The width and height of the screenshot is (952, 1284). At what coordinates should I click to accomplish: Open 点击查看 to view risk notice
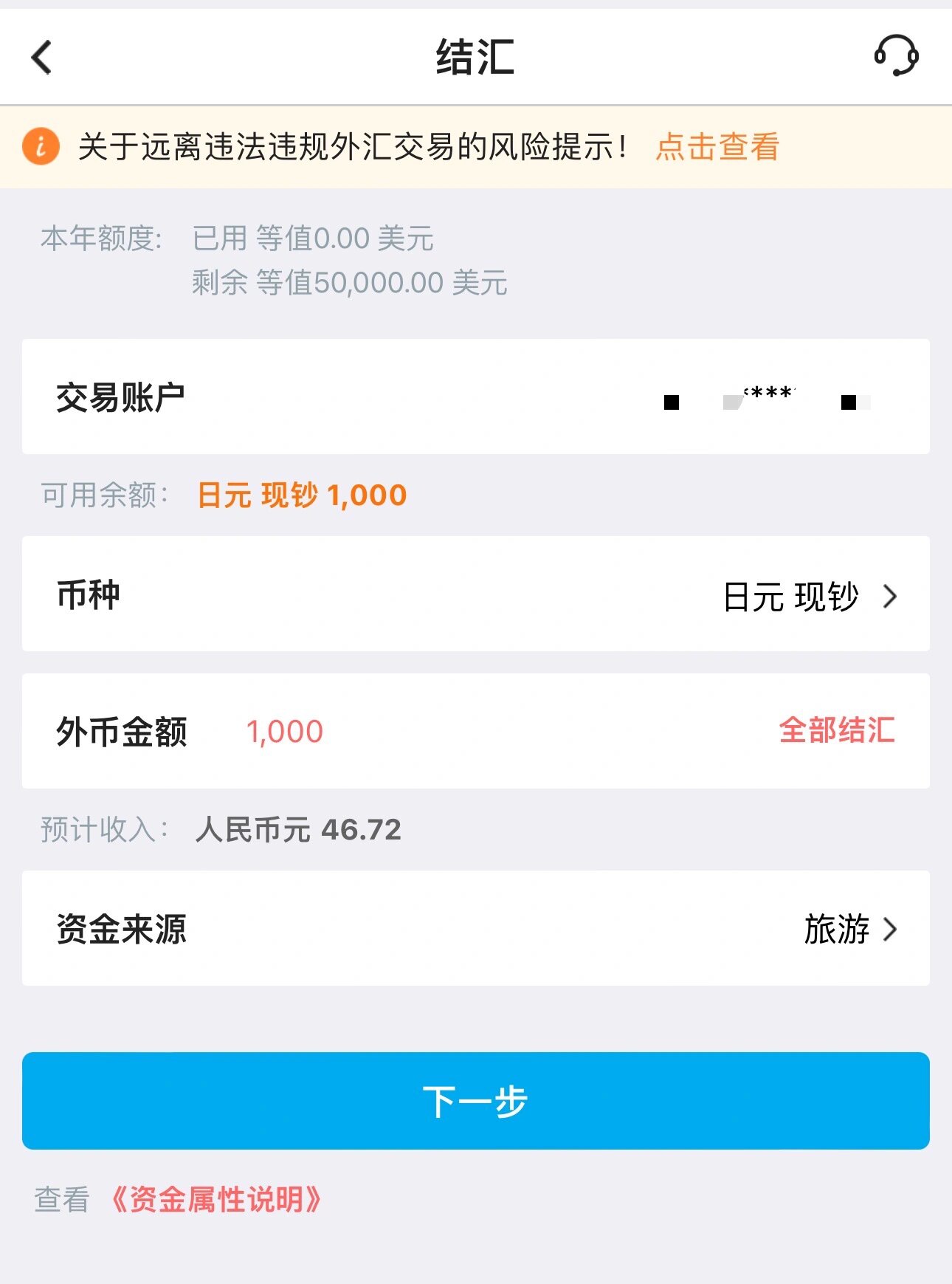718,148
